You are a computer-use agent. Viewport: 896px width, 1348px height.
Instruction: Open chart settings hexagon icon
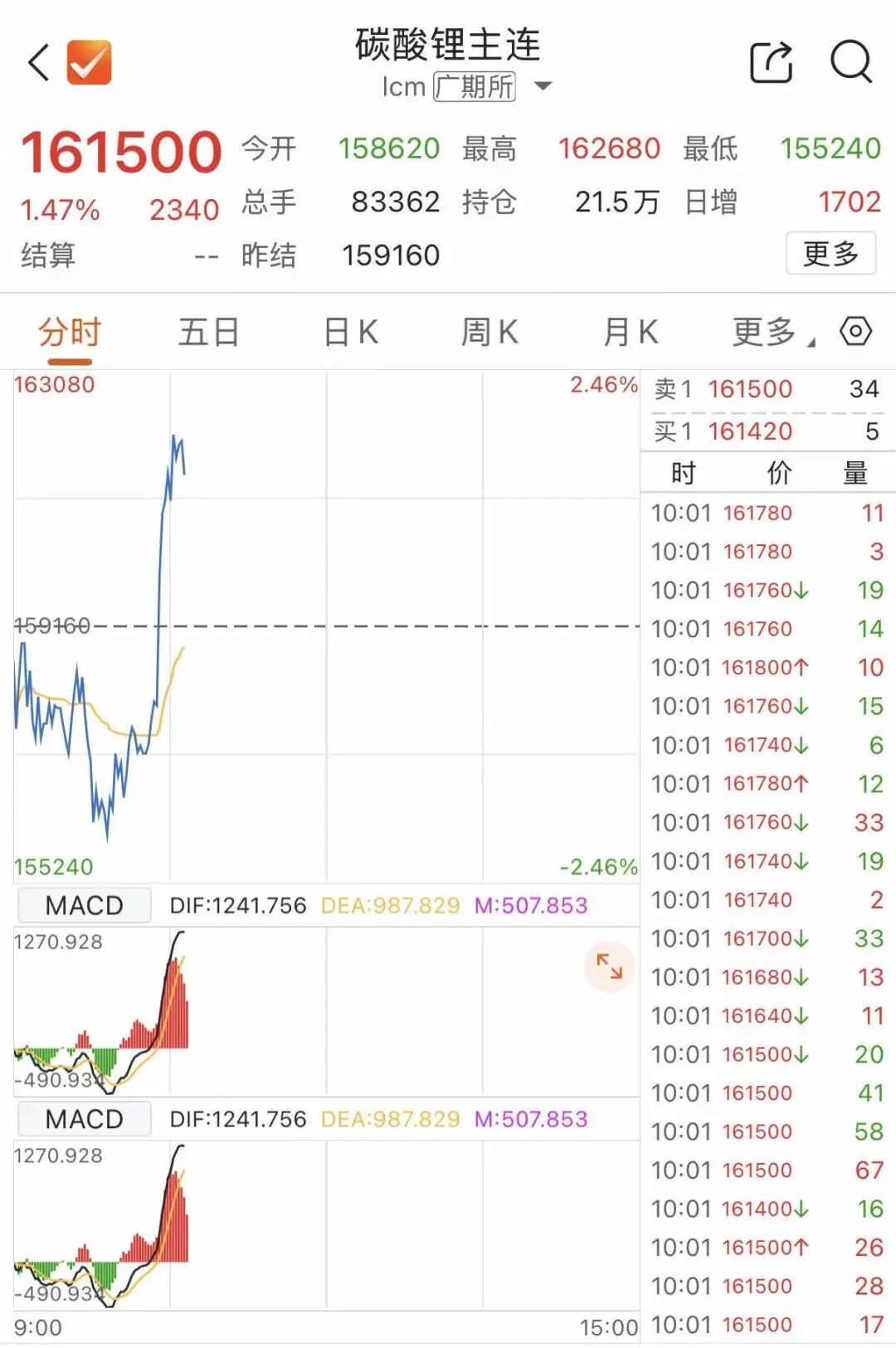tap(855, 332)
